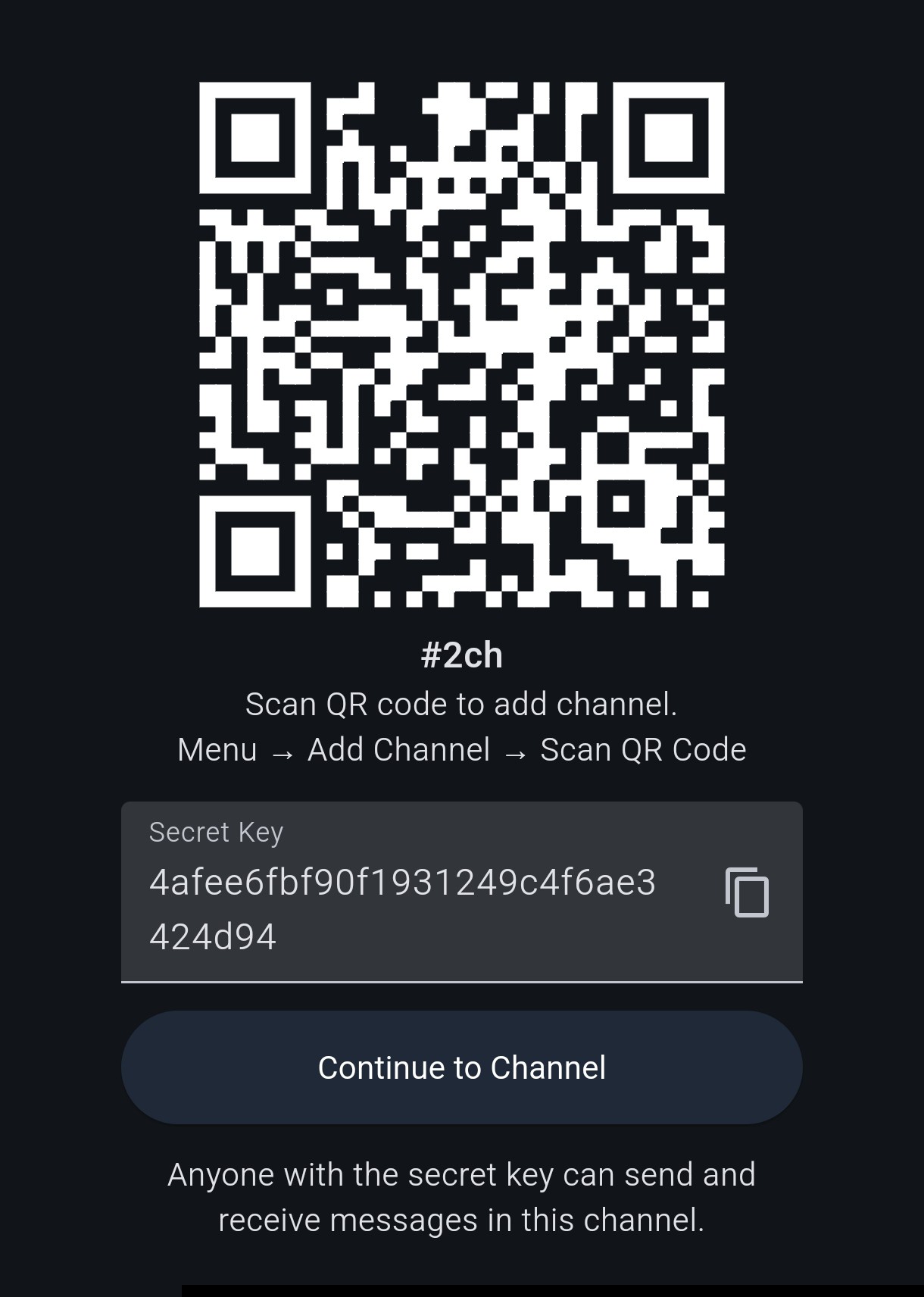
Task: Copy the secret key to clipboard
Action: click(747, 892)
